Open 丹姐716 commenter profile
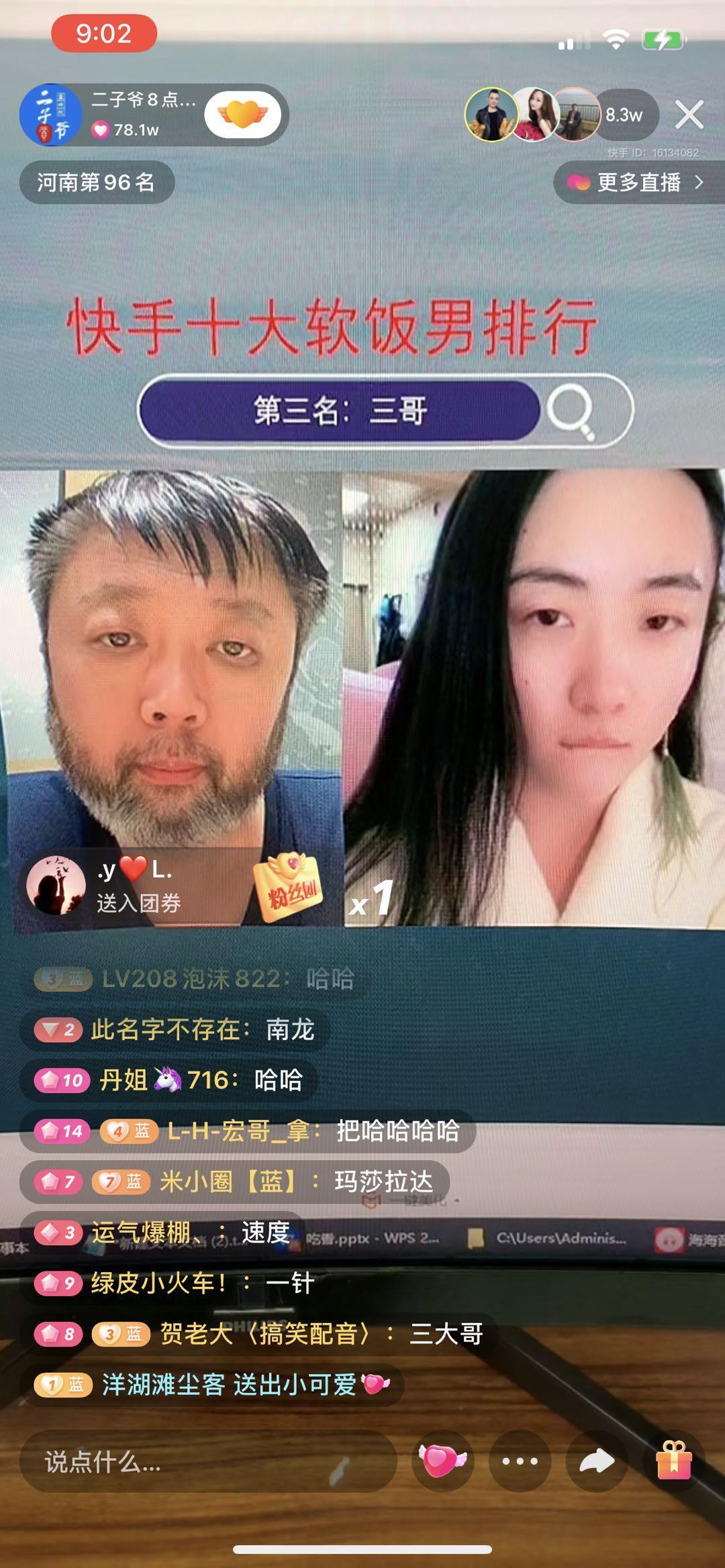725x1568 pixels. 168,1080
